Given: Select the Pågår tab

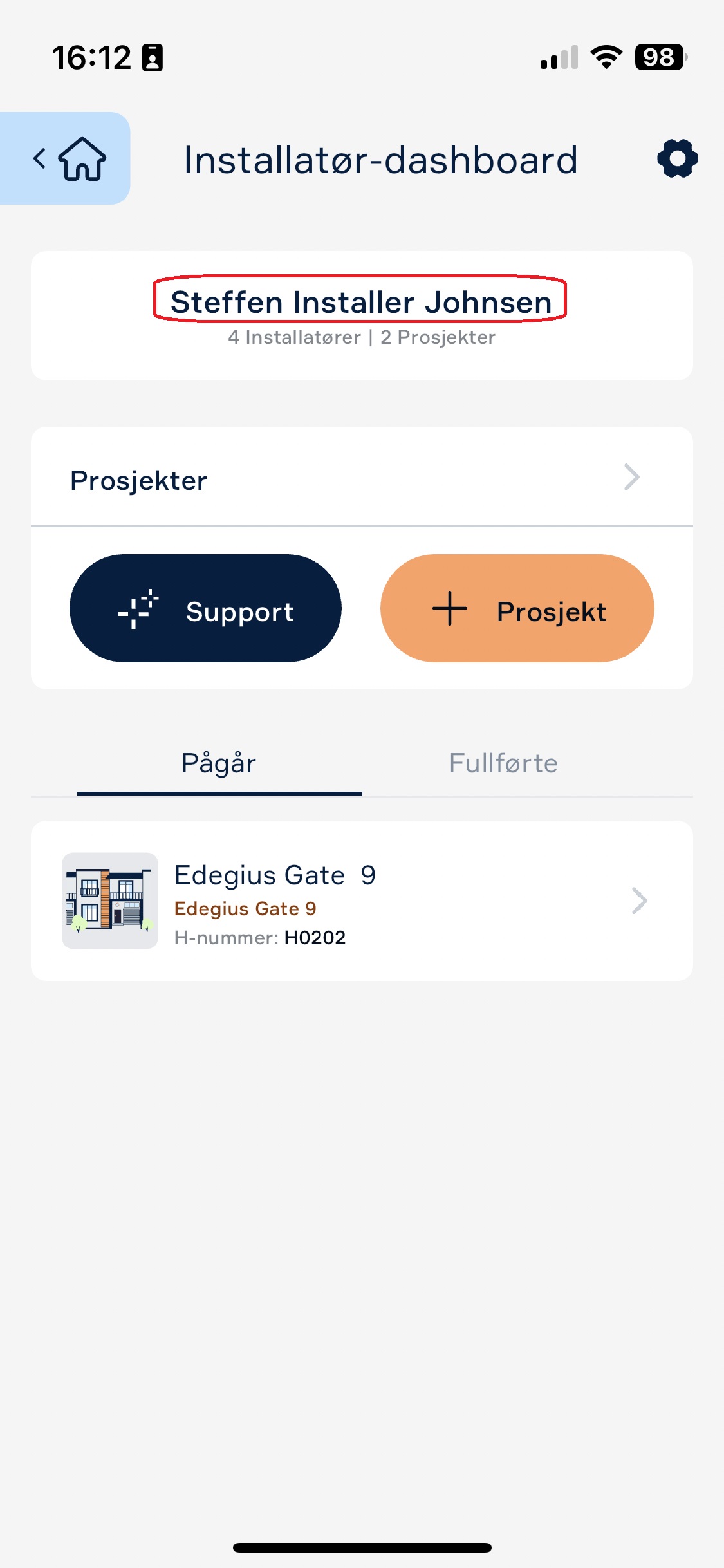Looking at the screenshot, I should (219, 763).
